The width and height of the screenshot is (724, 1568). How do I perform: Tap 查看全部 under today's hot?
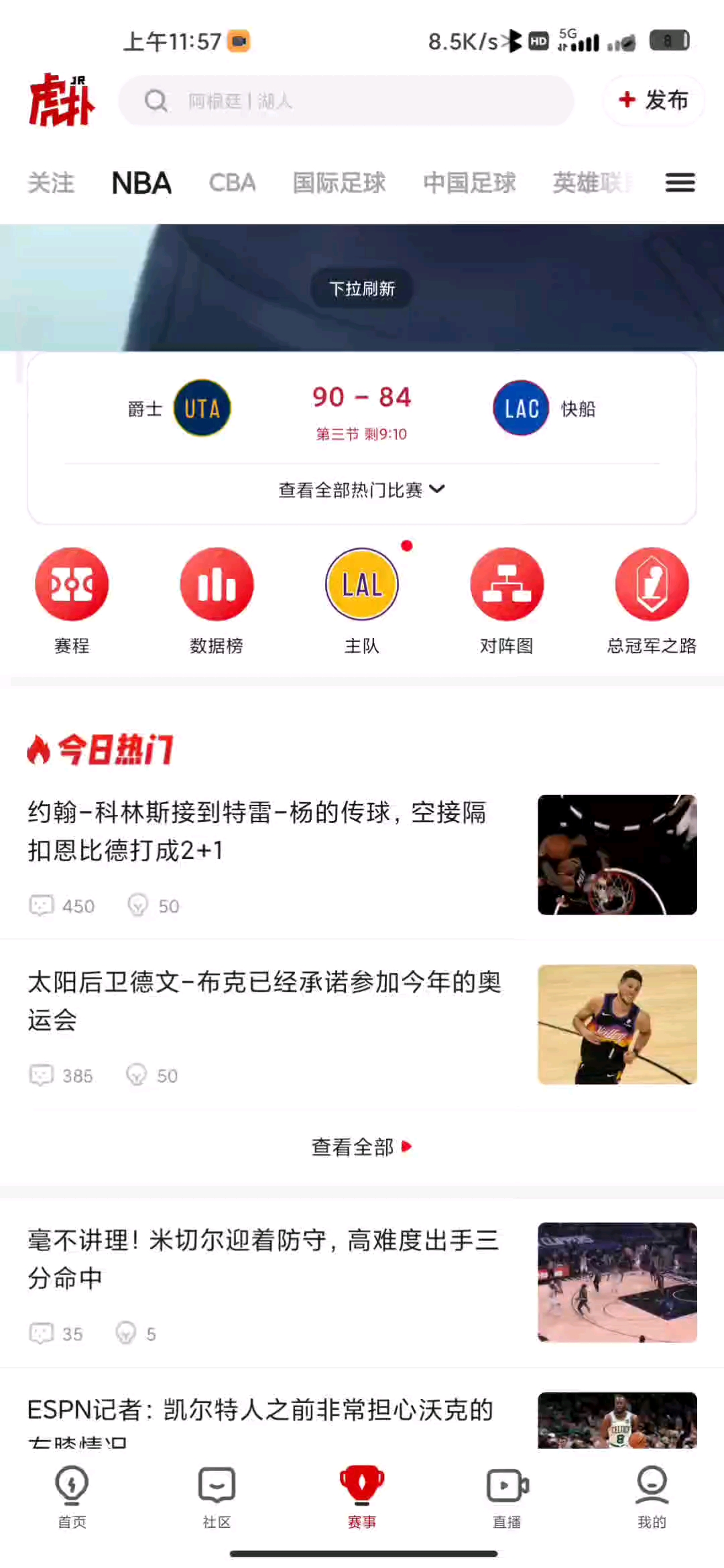coord(361,1147)
